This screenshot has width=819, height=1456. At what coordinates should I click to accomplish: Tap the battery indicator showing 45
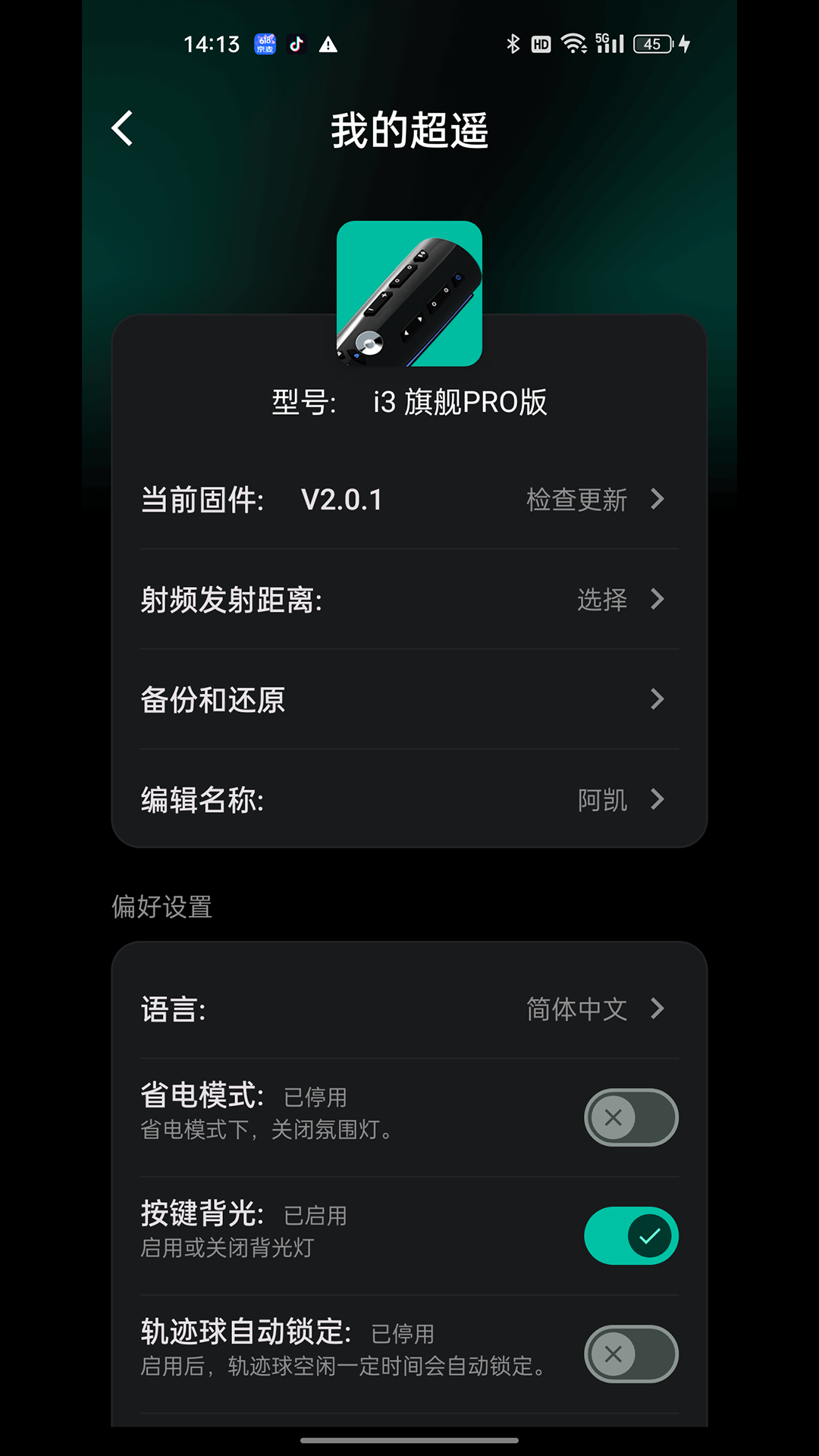(x=652, y=44)
